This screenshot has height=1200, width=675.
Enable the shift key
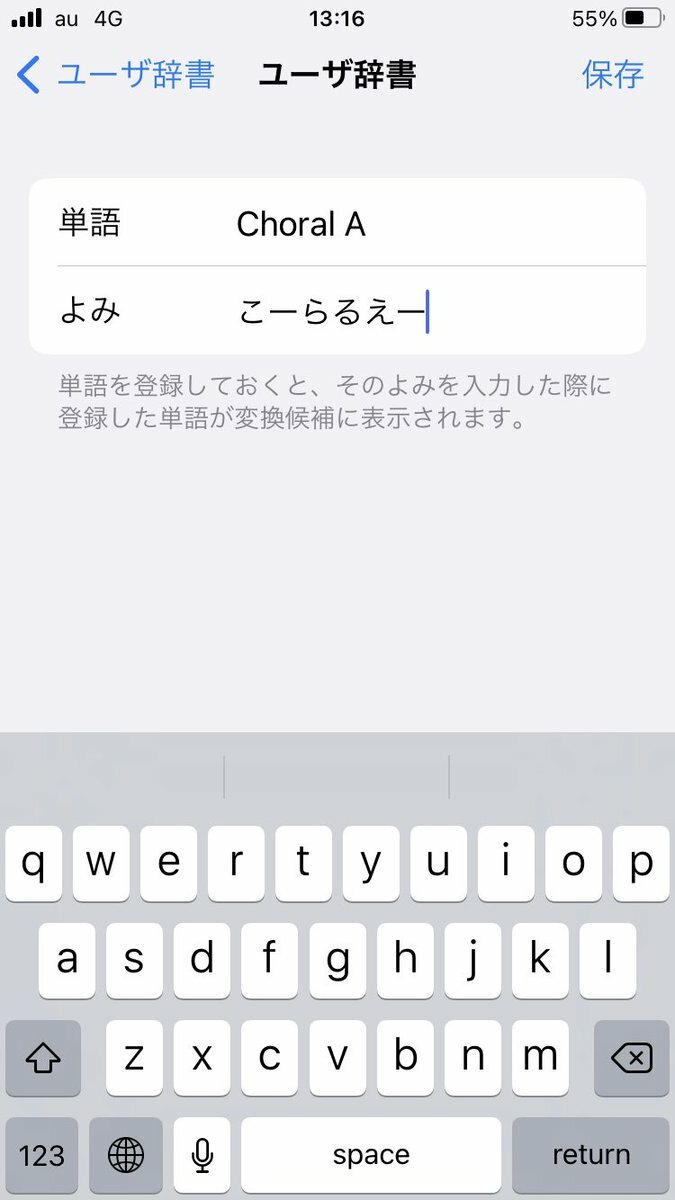tap(43, 1058)
